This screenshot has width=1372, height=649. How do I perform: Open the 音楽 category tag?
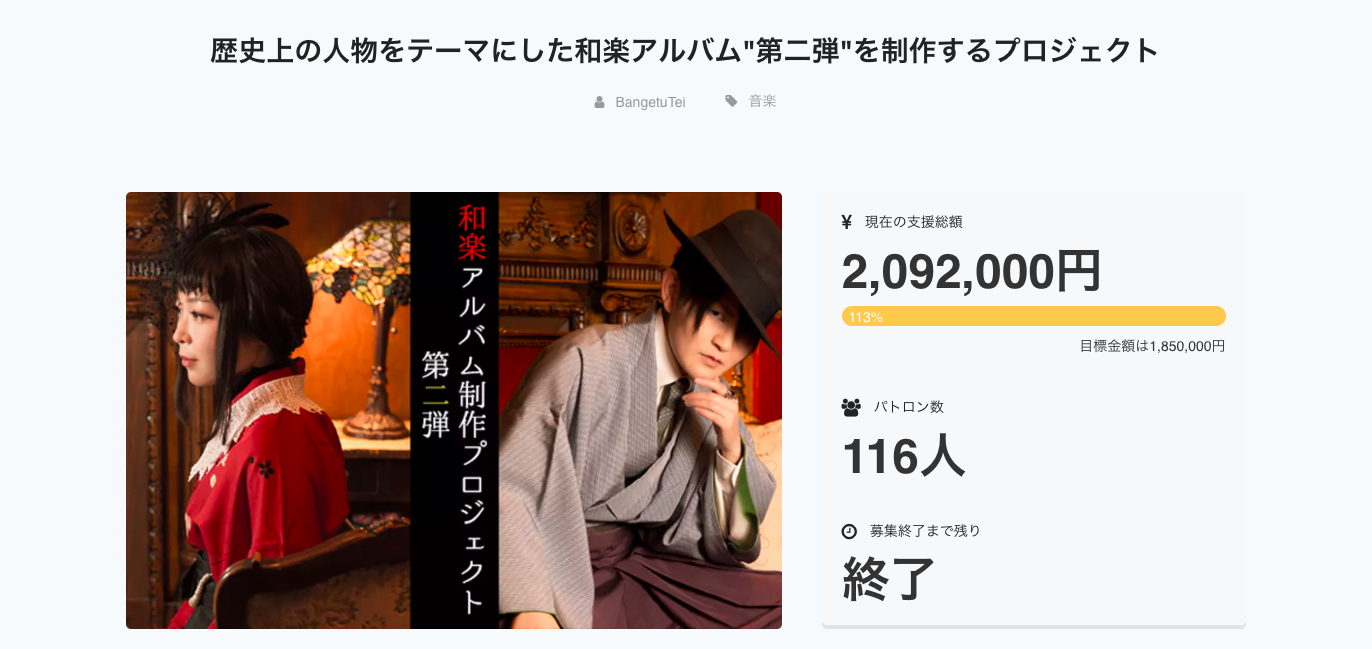(x=762, y=101)
